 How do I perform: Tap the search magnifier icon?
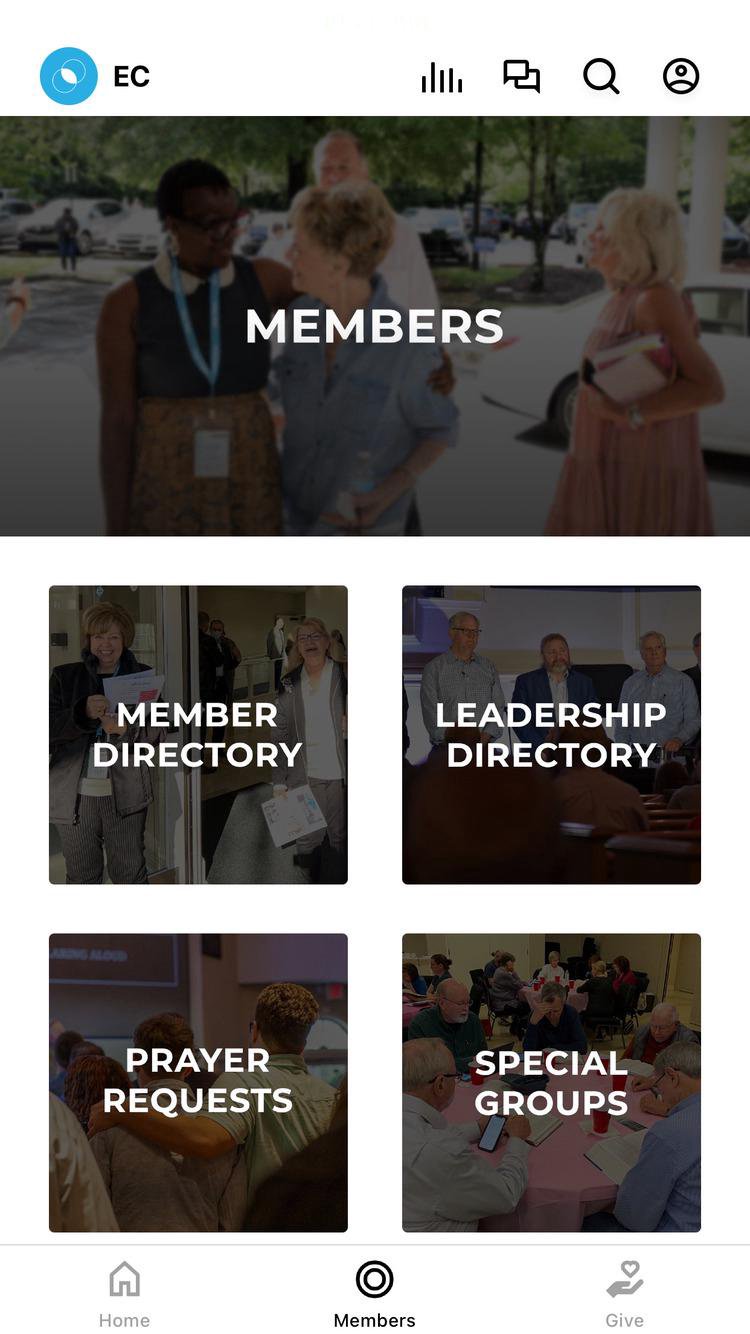click(x=601, y=77)
